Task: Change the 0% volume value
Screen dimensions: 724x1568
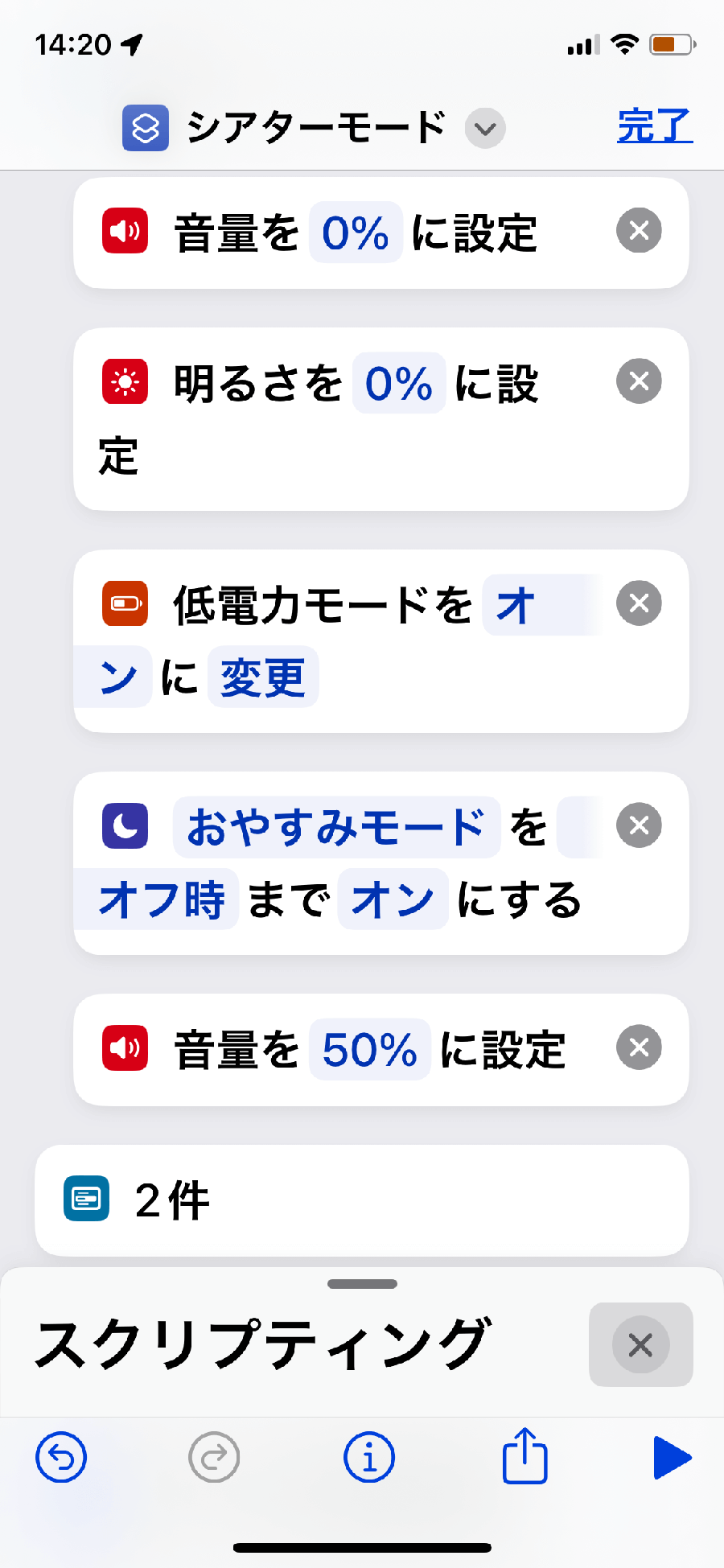Action: (356, 233)
